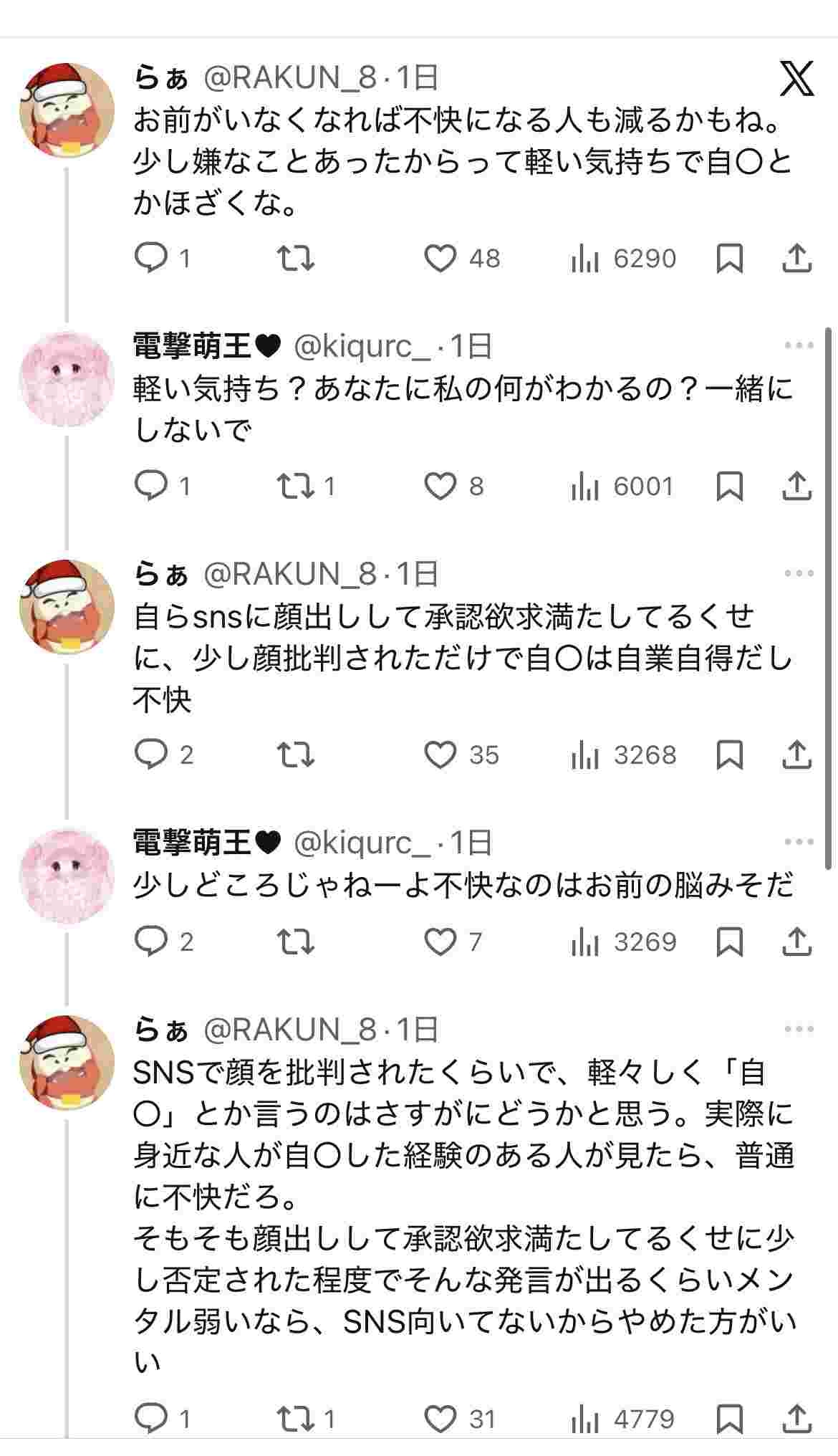Bookmark the tweet with 6290 views
This screenshot has width=838, height=1456.
[729, 259]
